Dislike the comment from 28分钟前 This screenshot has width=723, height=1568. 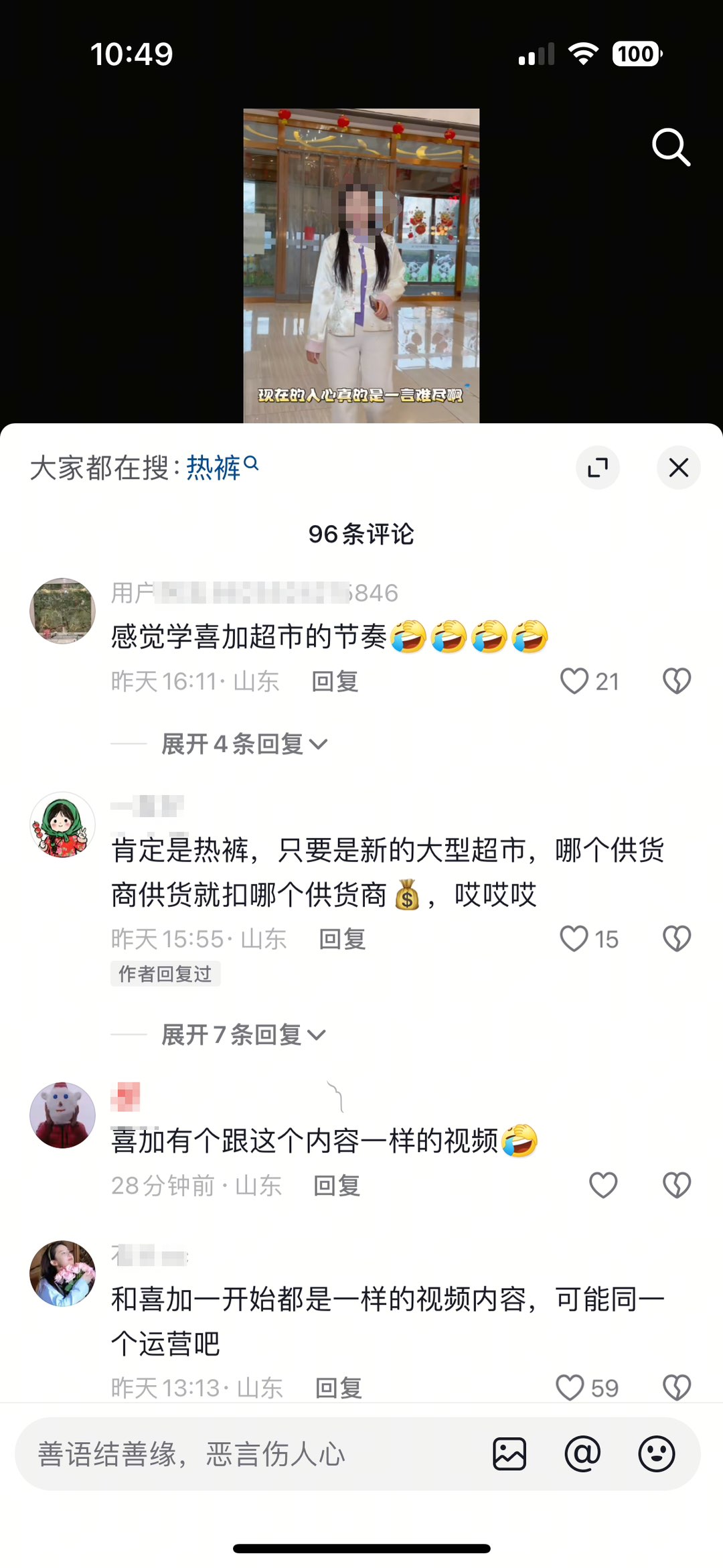click(676, 1185)
